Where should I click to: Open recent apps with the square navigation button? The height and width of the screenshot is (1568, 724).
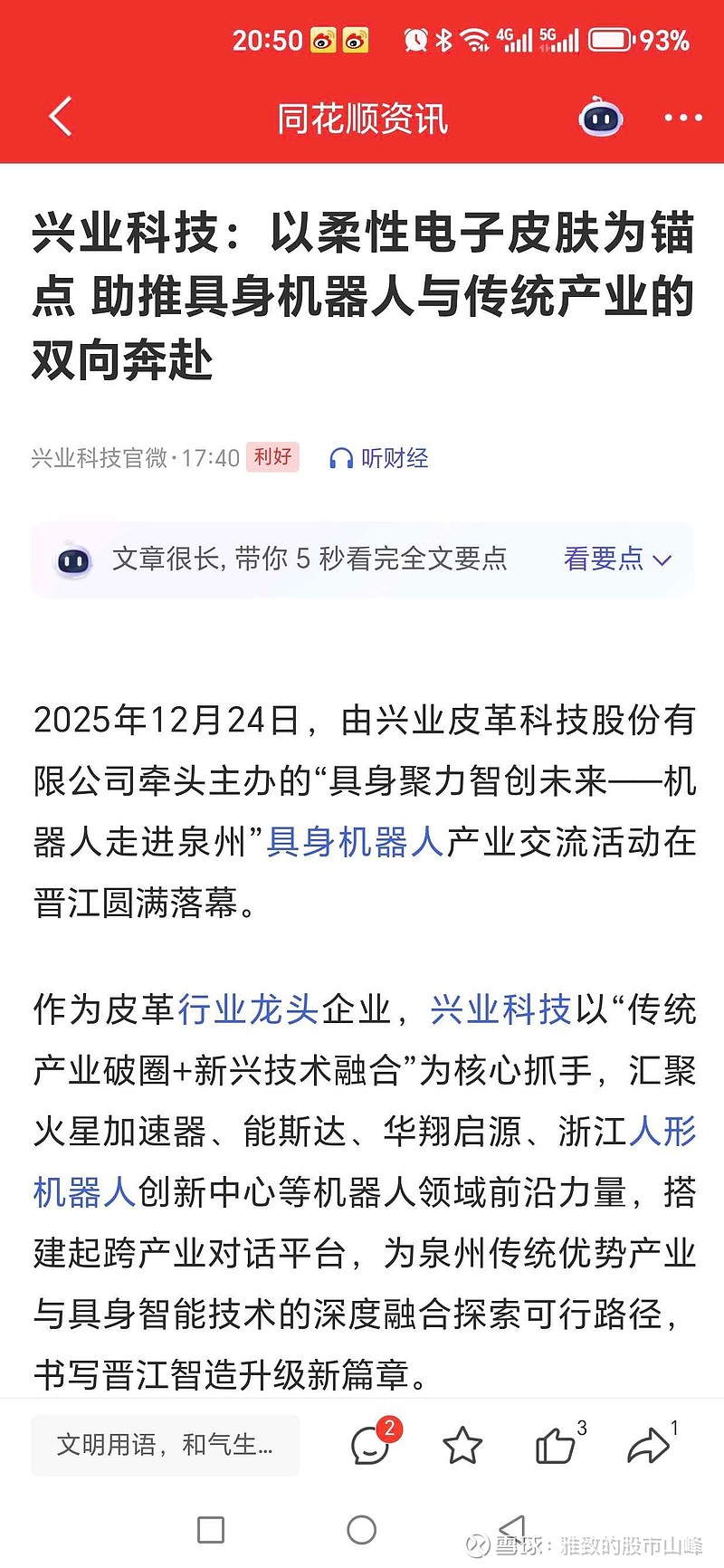point(210,1530)
